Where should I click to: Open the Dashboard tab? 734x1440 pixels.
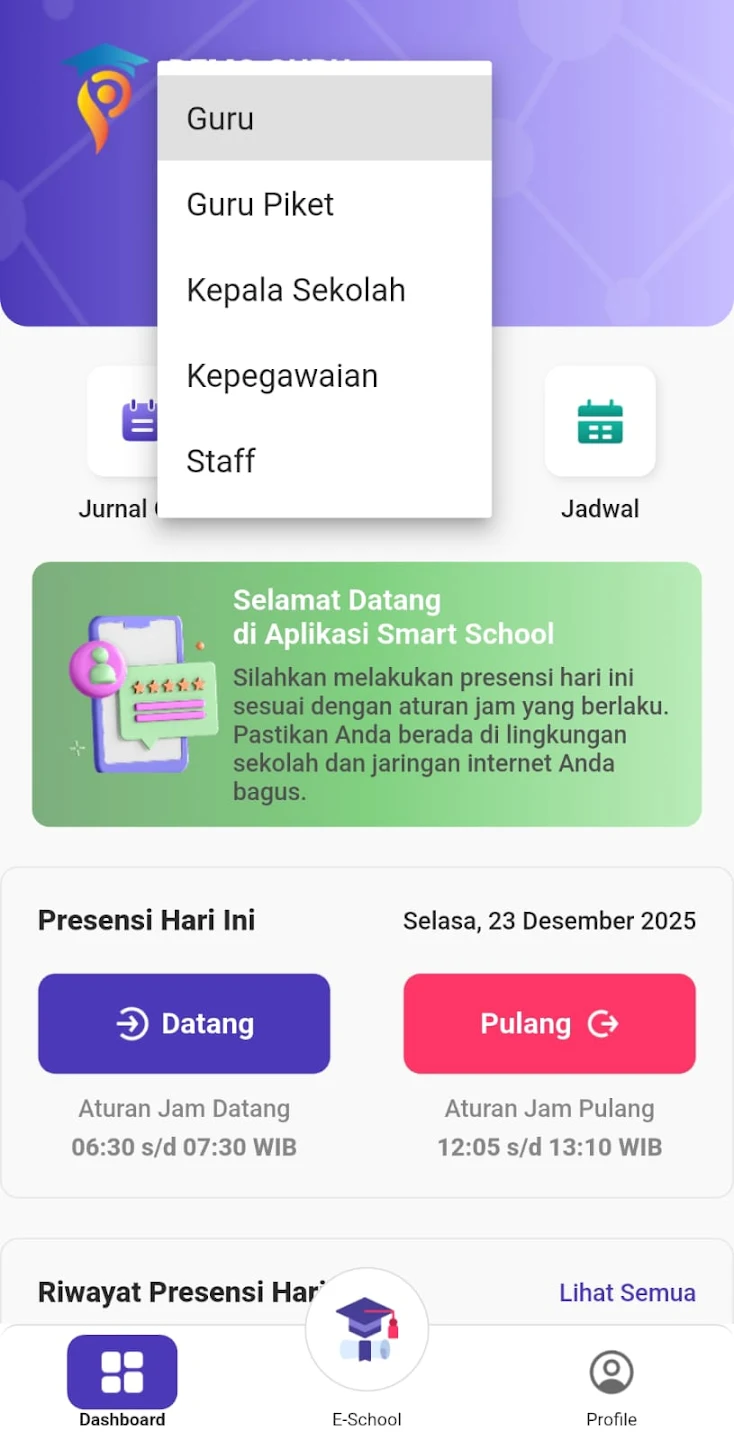pos(122,1385)
